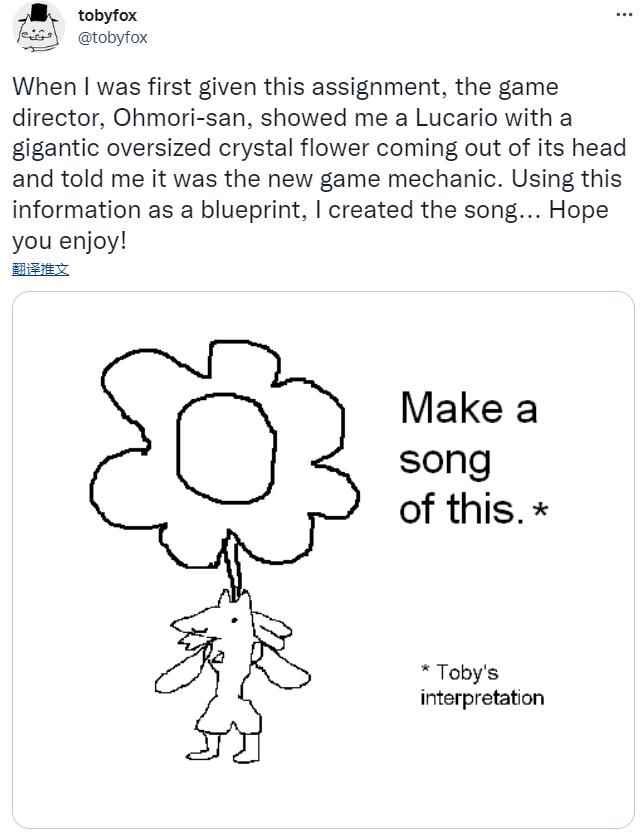Open tobyfox's profile avatar
Image resolution: width=643 pixels, height=836 pixels.
point(38,28)
